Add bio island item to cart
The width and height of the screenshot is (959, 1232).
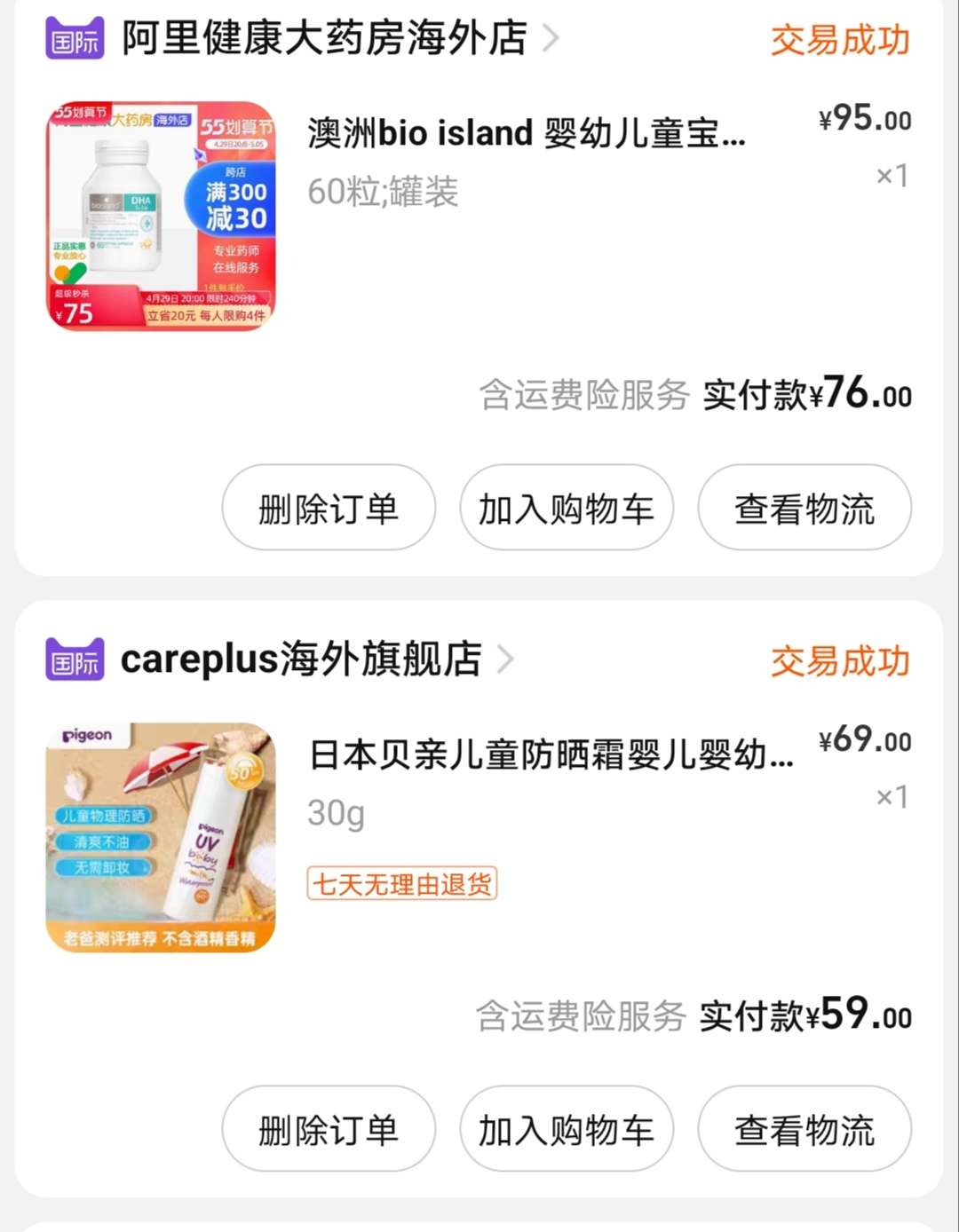click(566, 509)
